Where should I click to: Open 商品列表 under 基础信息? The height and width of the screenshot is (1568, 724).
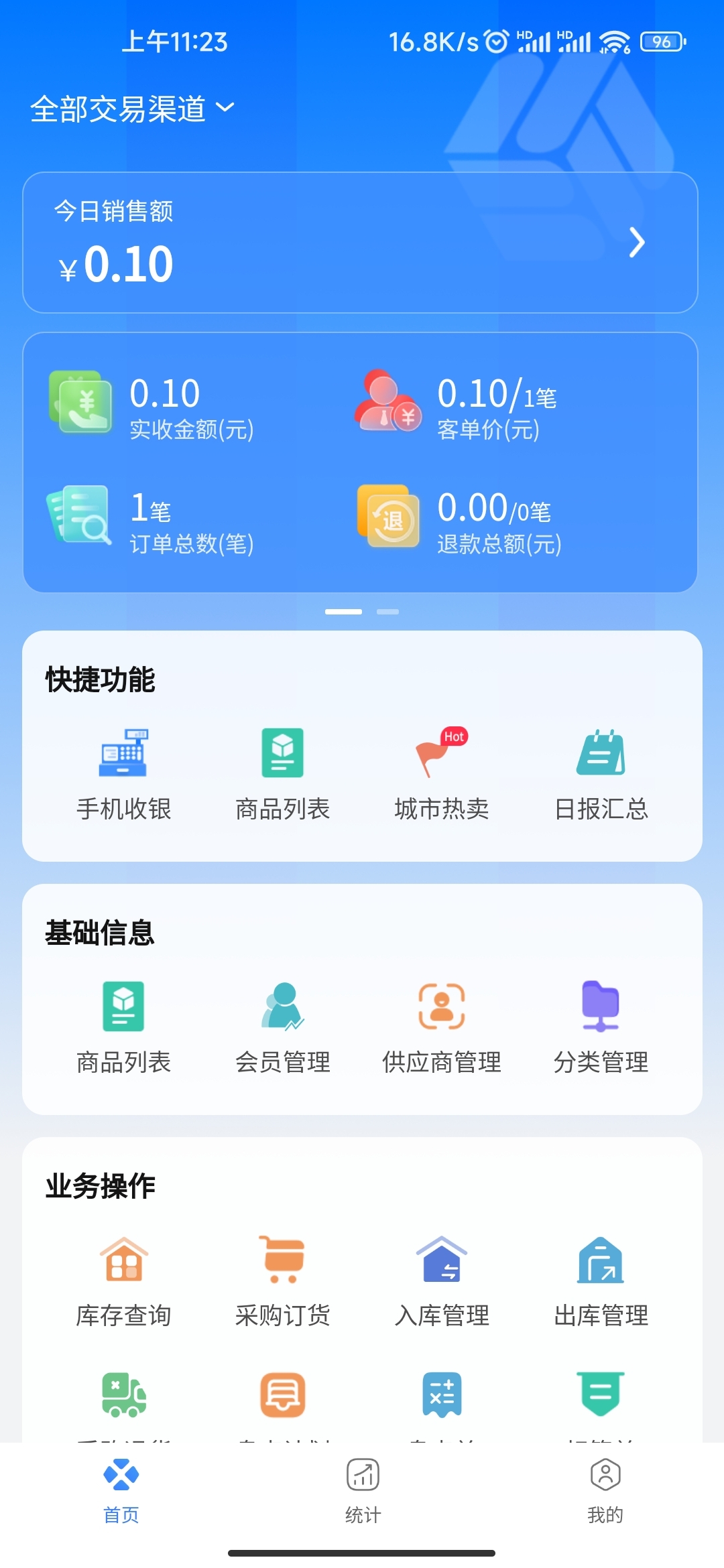coord(123,1027)
